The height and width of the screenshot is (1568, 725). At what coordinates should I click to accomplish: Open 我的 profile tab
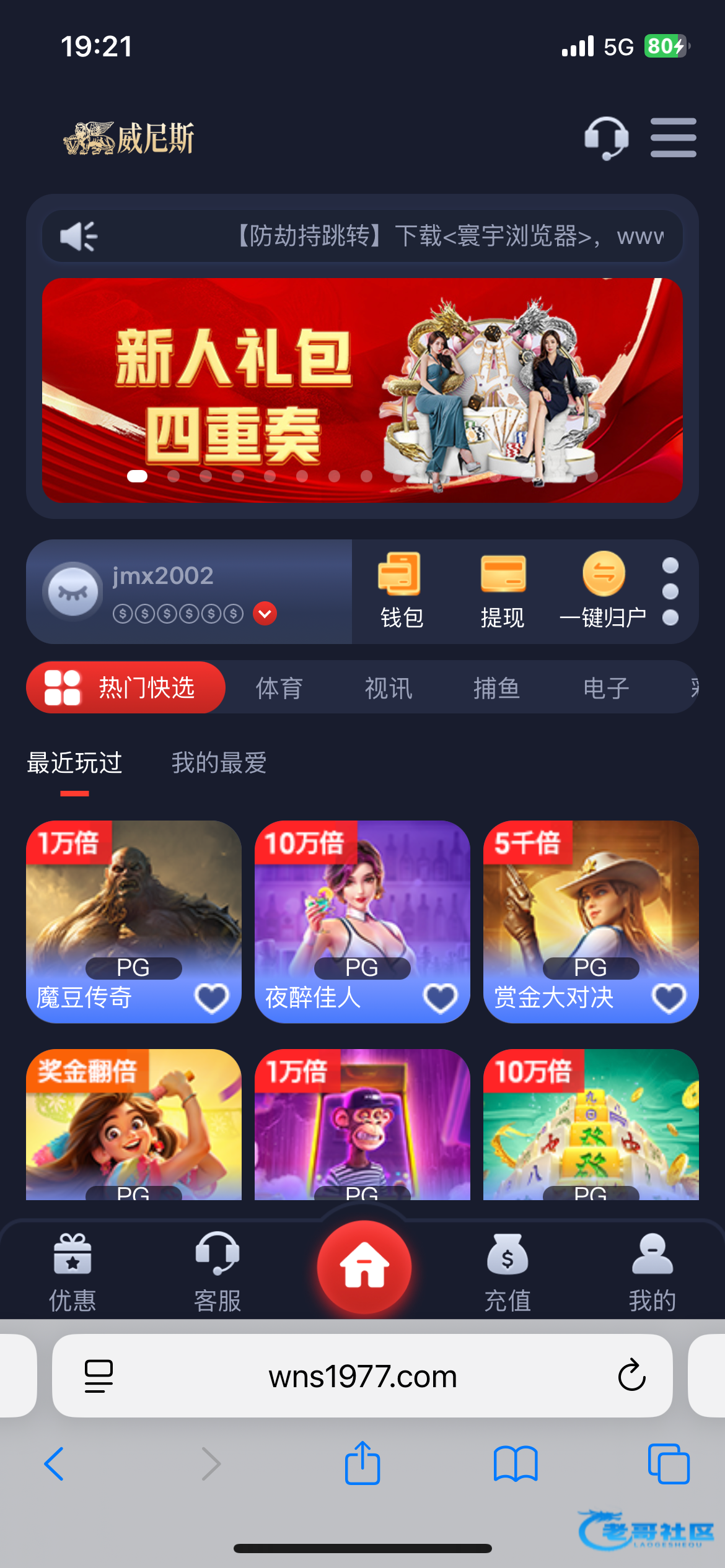coord(652,1272)
